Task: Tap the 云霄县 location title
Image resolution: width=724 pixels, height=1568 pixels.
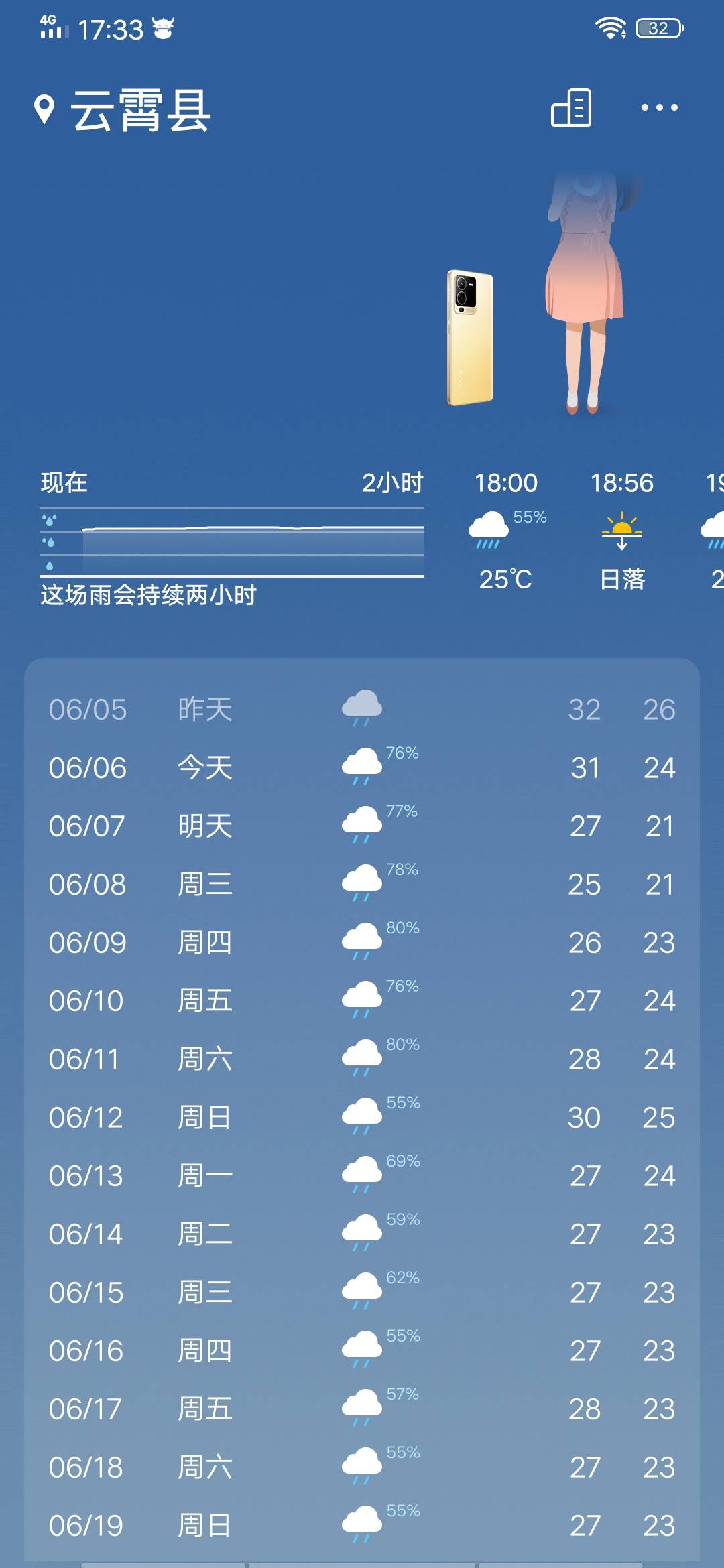Action: 141,111
